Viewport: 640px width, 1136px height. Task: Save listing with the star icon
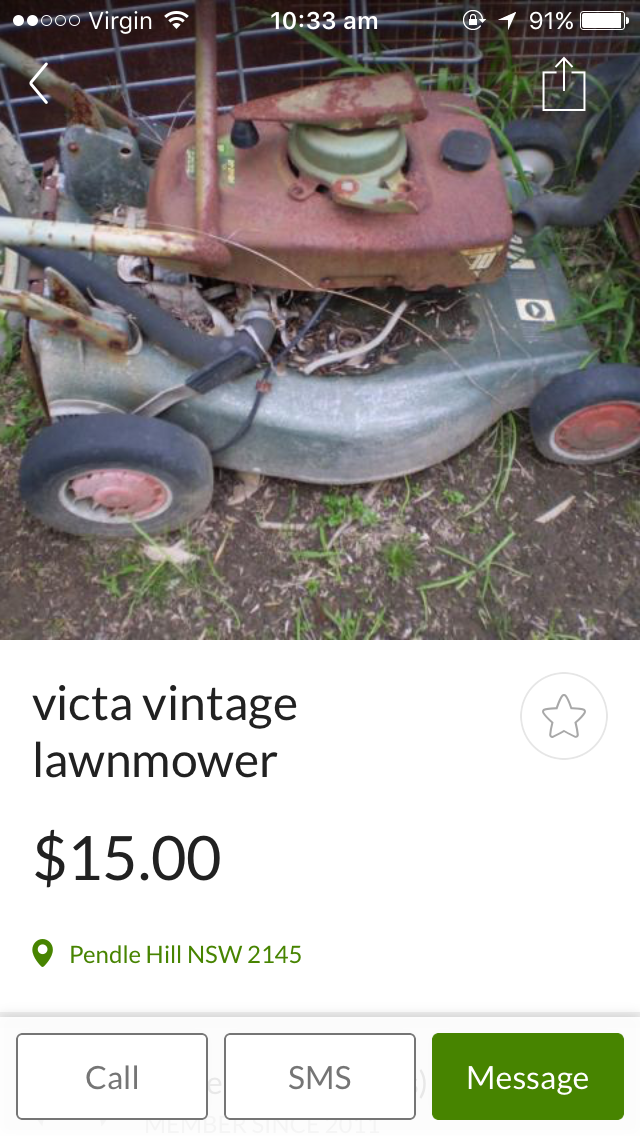coord(564,716)
